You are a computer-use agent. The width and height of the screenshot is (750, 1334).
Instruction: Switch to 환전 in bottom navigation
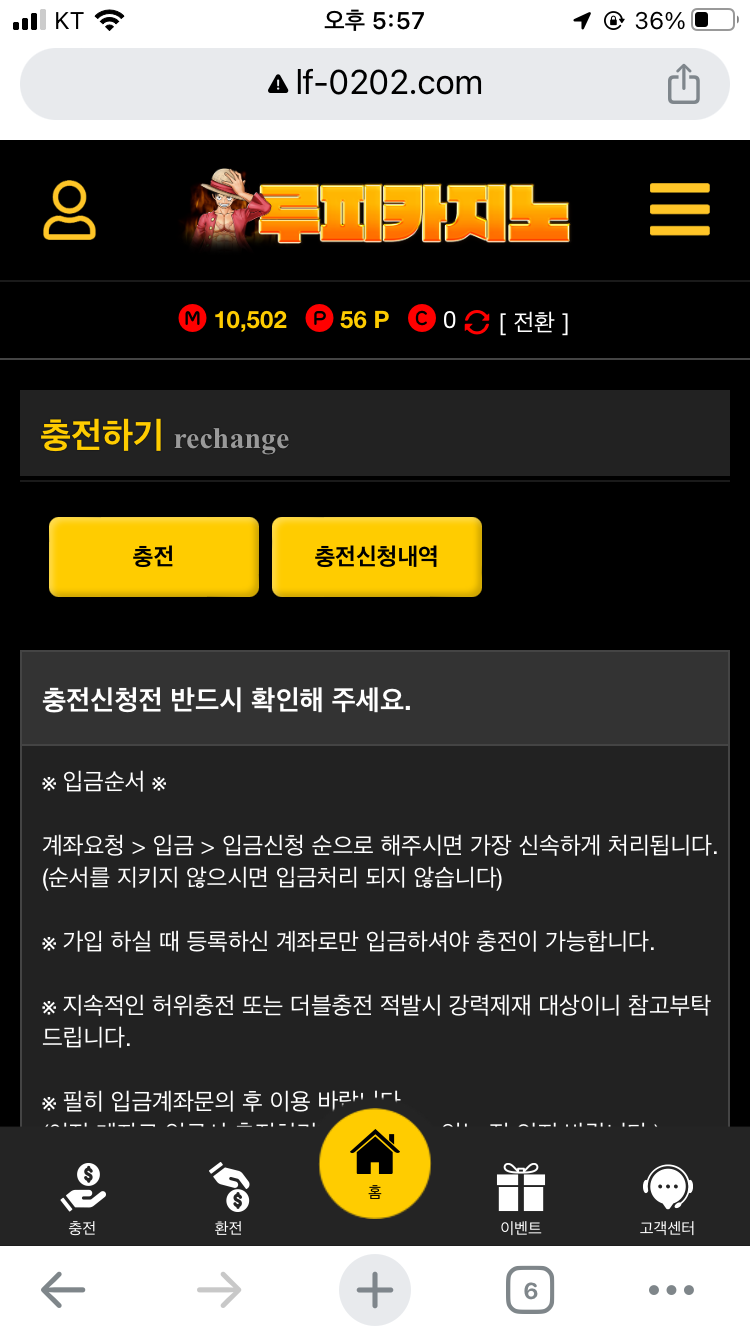tap(229, 1198)
